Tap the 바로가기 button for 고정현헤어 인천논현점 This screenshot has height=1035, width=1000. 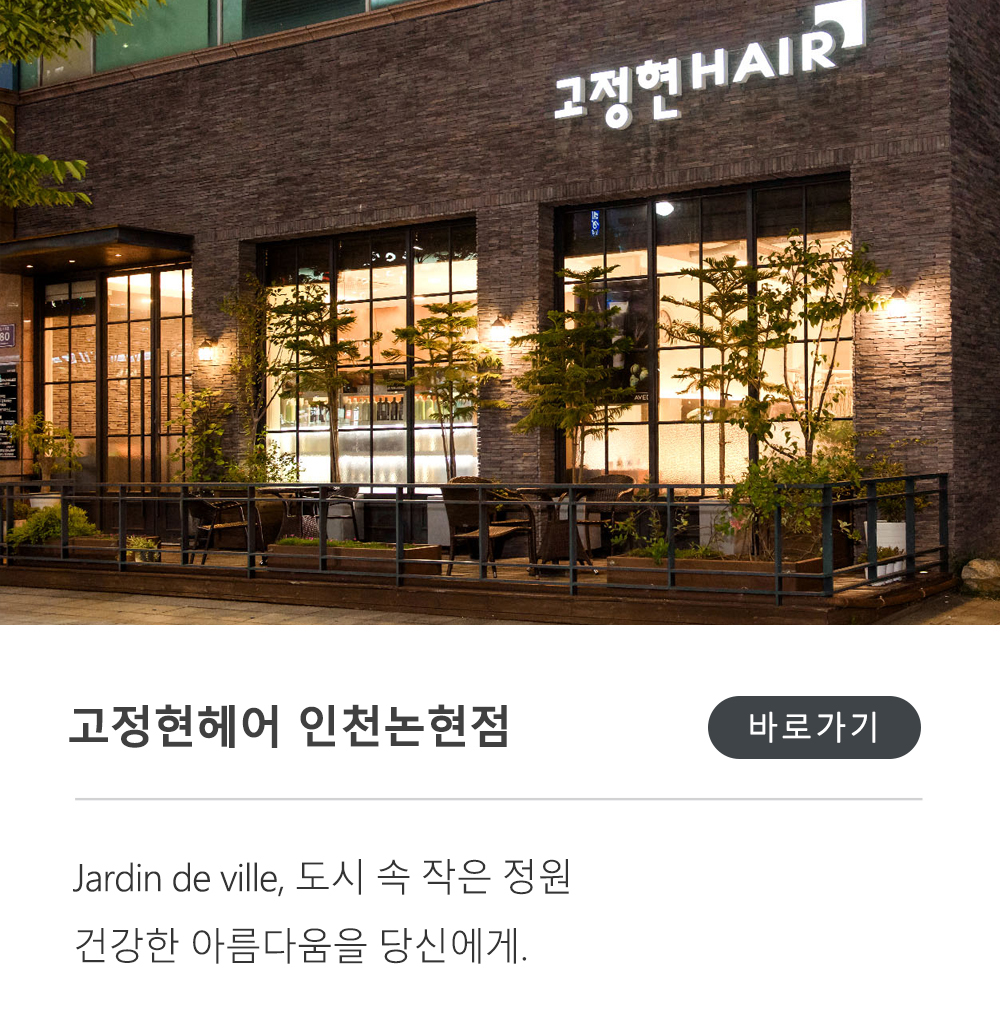tap(814, 727)
